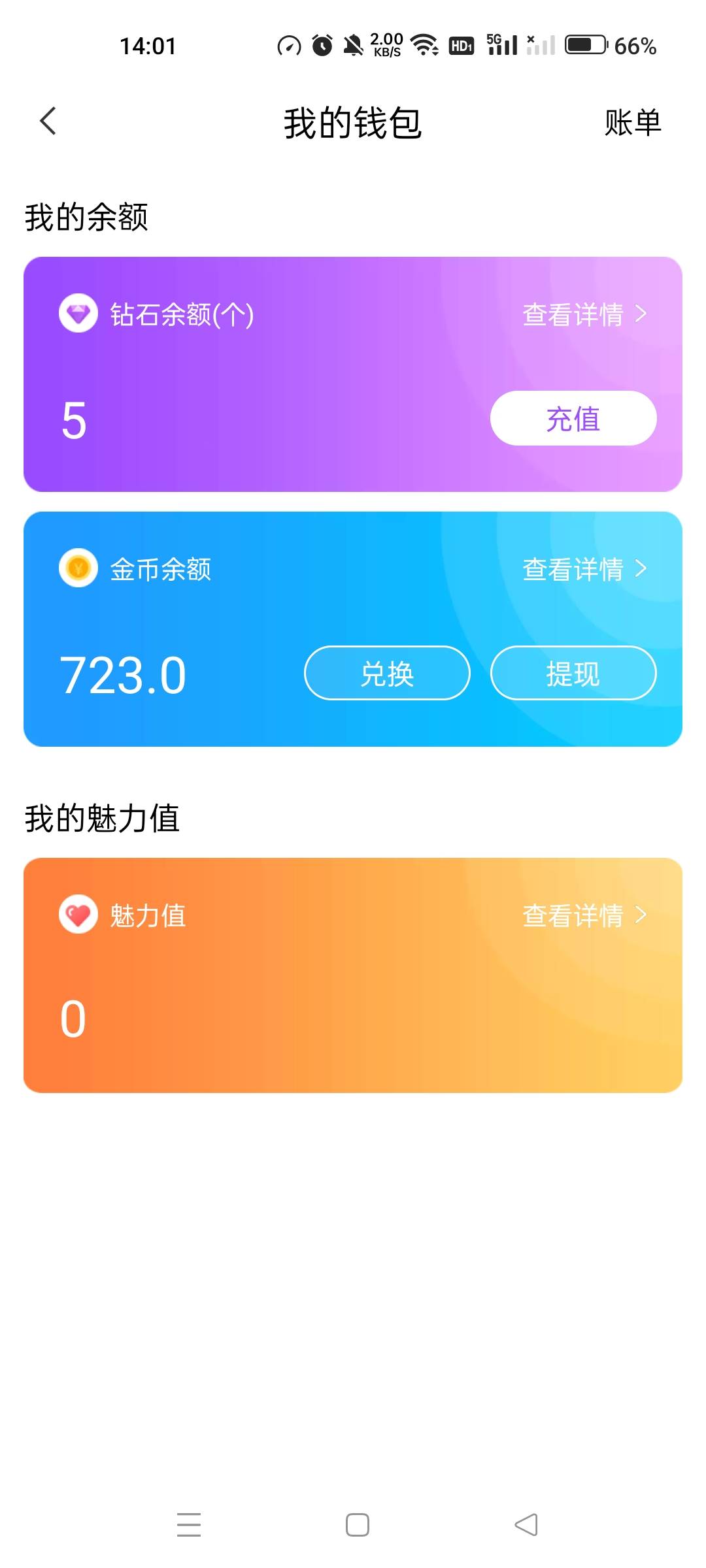Open recent apps from navigation bar
The width and height of the screenshot is (706, 1568).
[x=189, y=1525]
